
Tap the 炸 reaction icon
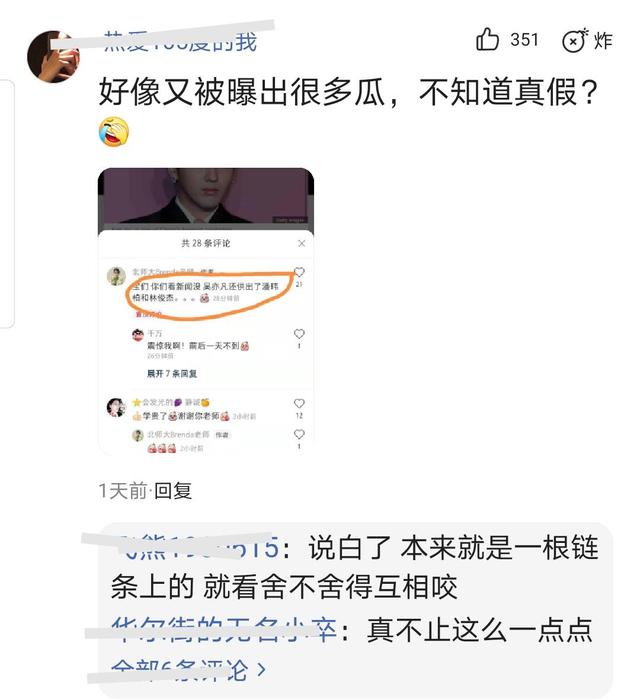coord(575,41)
